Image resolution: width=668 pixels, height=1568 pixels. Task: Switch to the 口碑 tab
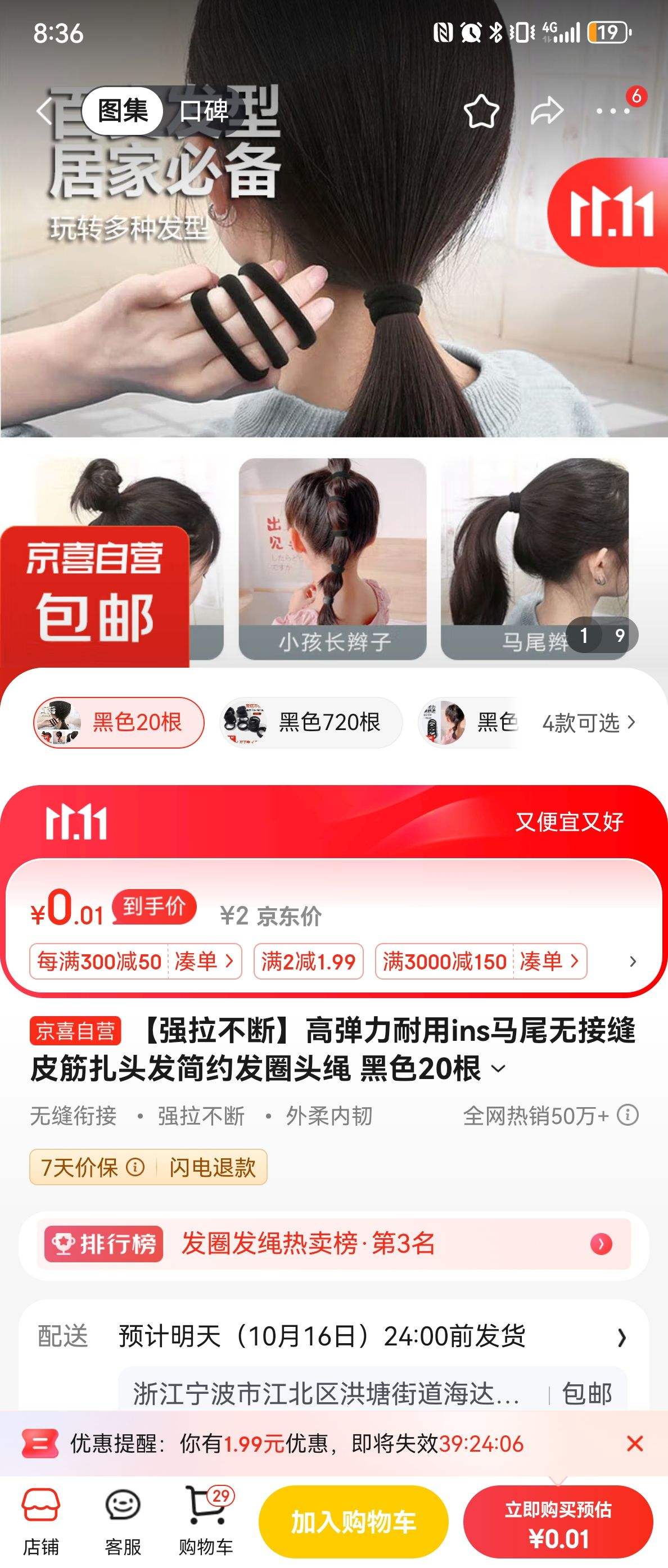pos(203,111)
